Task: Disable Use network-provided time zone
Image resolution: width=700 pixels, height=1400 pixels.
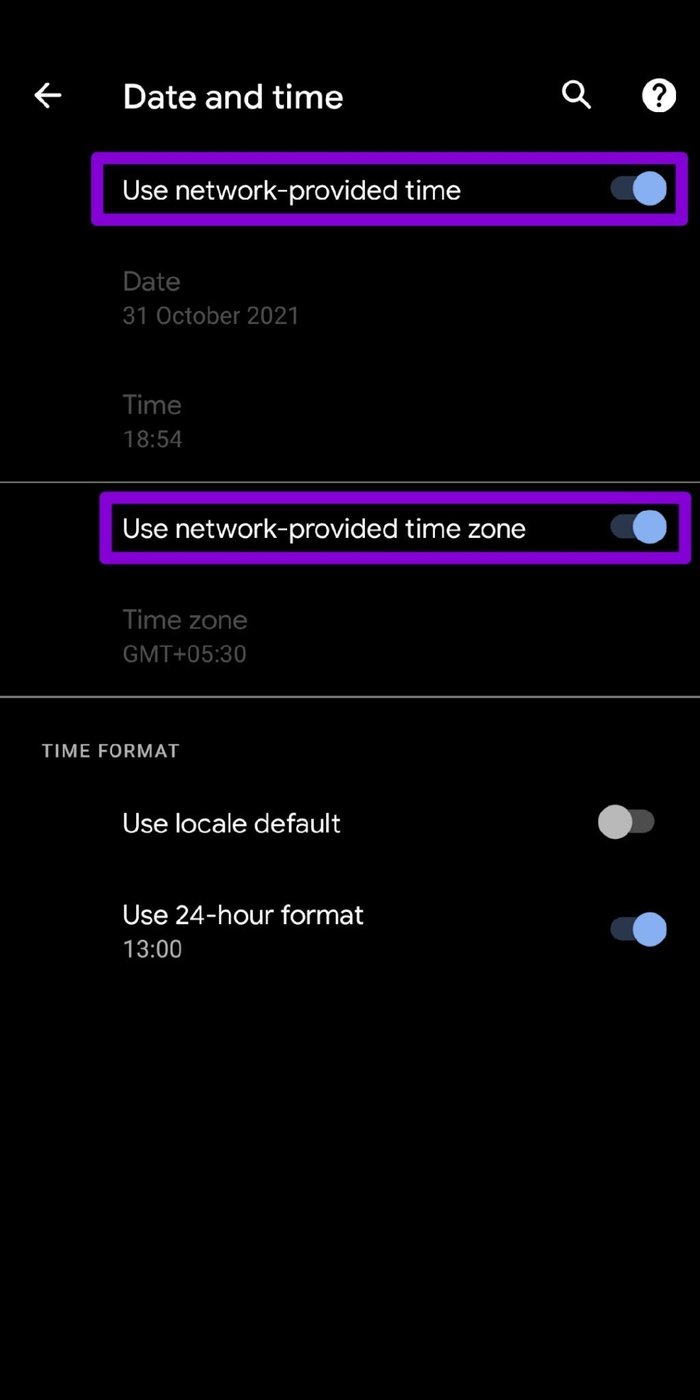Action: point(638,527)
